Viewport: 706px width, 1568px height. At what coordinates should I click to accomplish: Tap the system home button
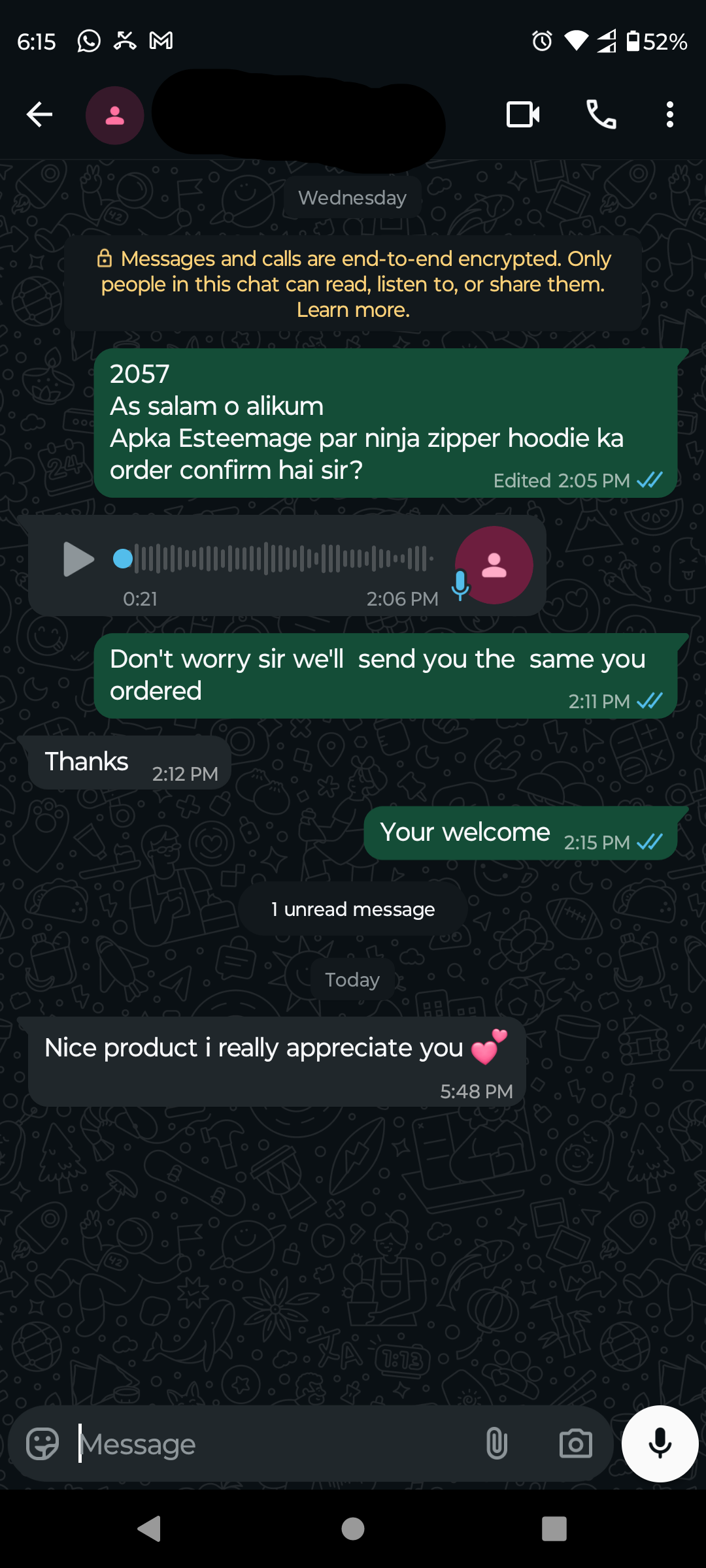point(353,1529)
